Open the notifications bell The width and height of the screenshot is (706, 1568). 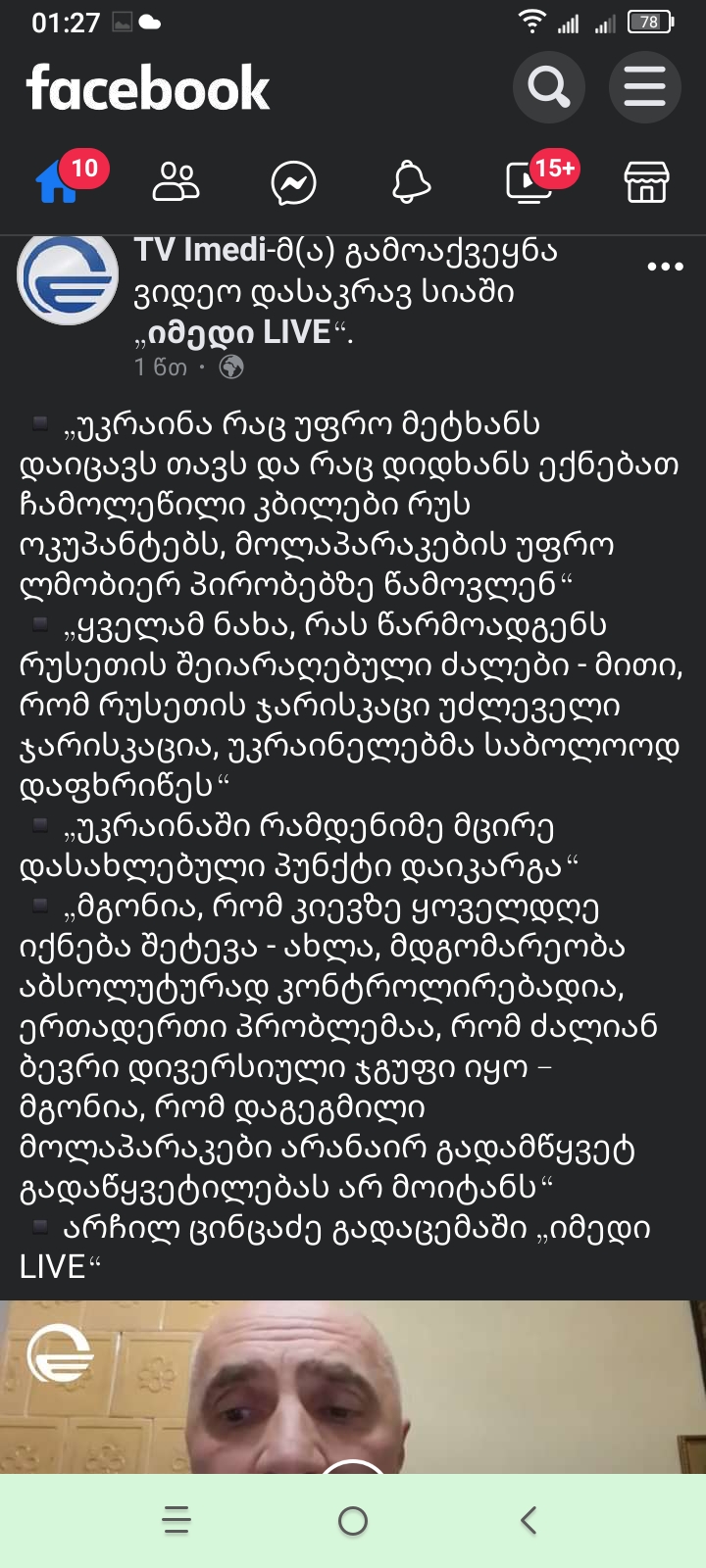click(x=411, y=183)
